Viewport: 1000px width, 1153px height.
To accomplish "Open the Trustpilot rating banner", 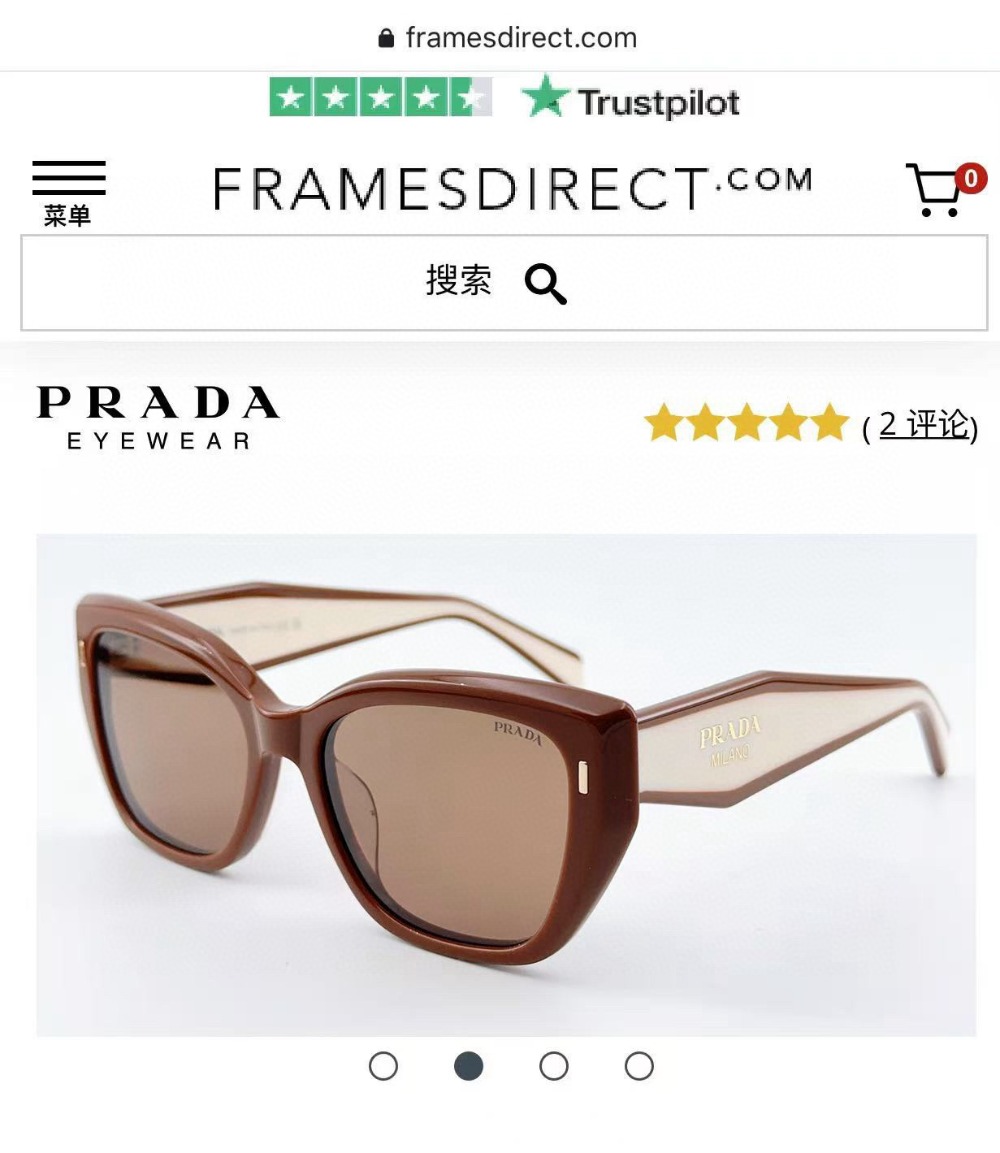I will click(x=504, y=99).
